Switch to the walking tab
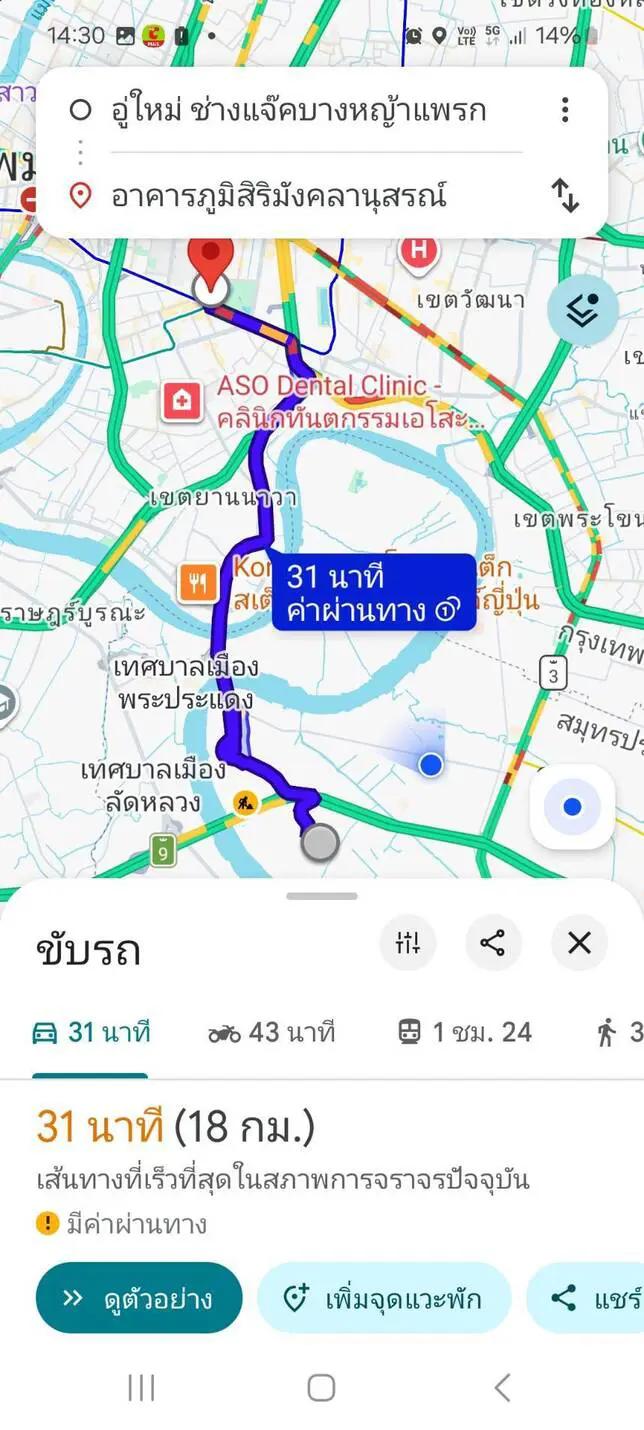 click(620, 1033)
